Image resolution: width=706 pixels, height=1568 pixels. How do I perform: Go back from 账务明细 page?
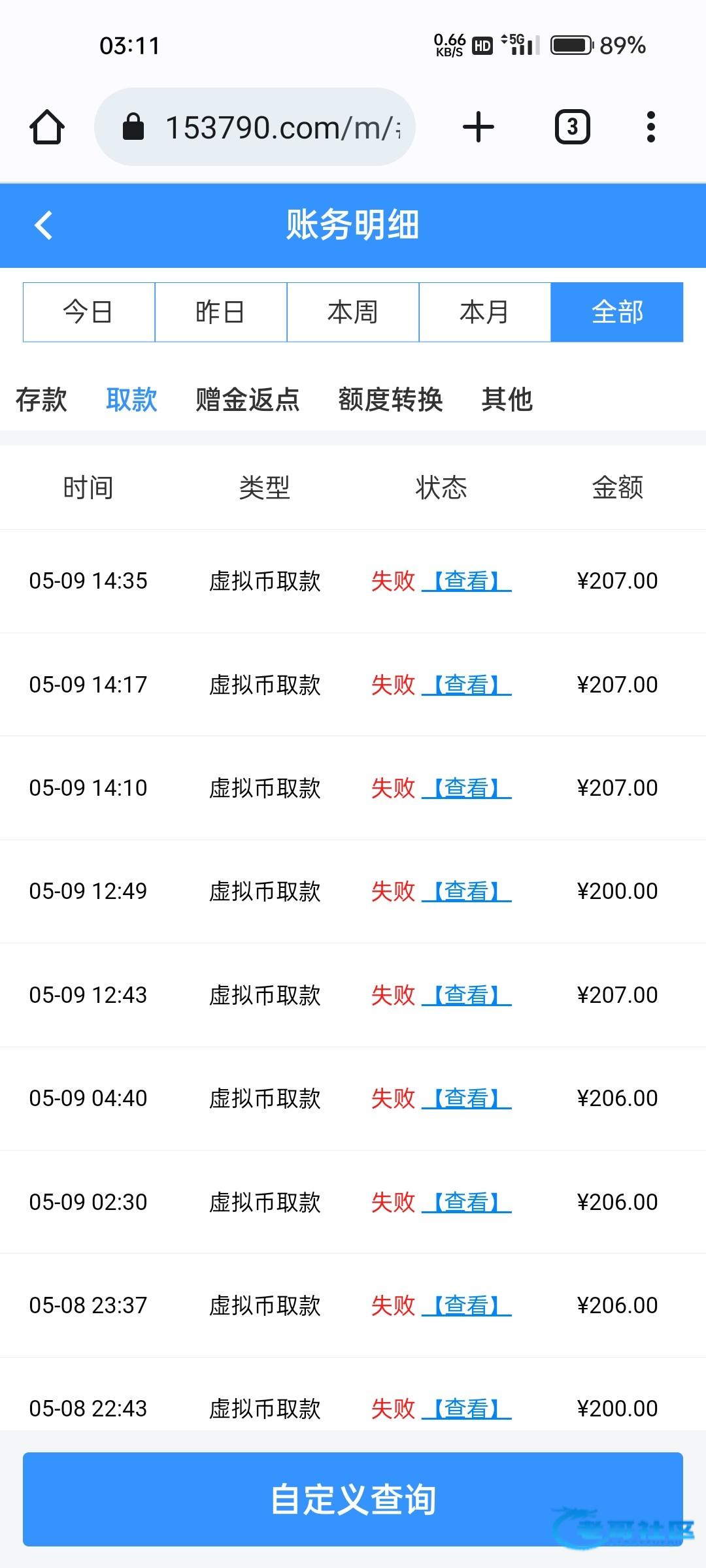44,225
